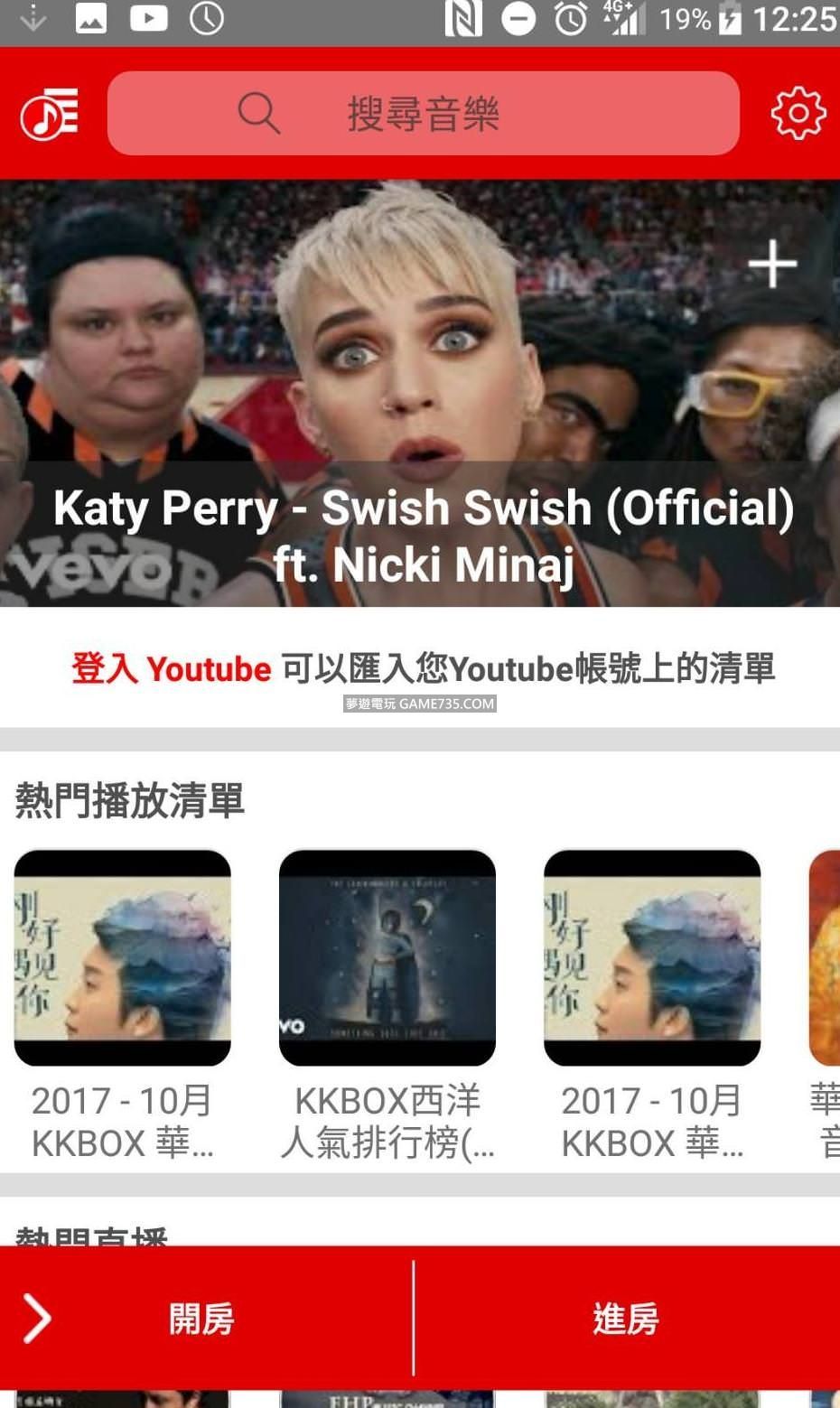
Task: Tap 登入 Youtube login link
Action: coord(172,669)
